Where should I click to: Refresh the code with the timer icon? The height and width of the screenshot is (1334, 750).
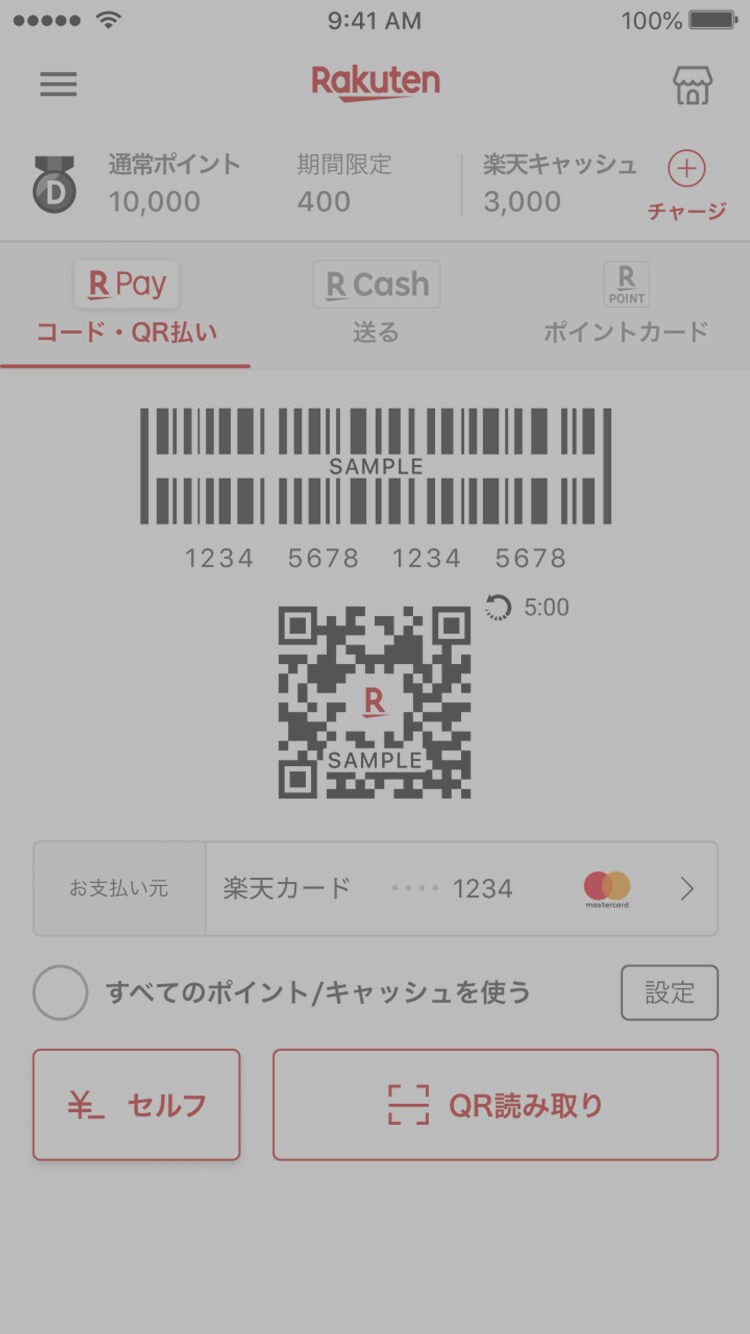click(497, 607)
